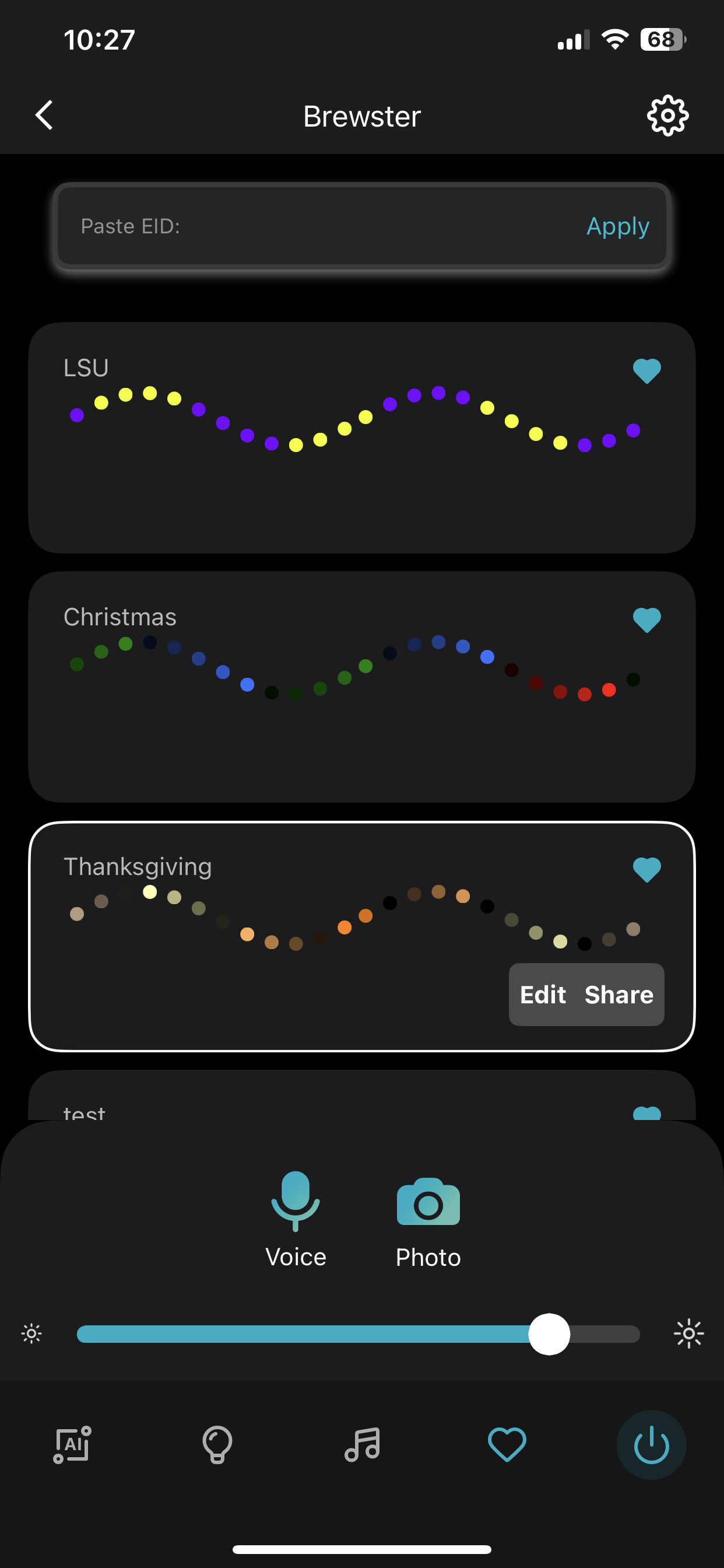Image resolution: width=724 pixels, height=1568 pixels.
Task: Open the favorites heart tab
Action: click(507, 1444)
